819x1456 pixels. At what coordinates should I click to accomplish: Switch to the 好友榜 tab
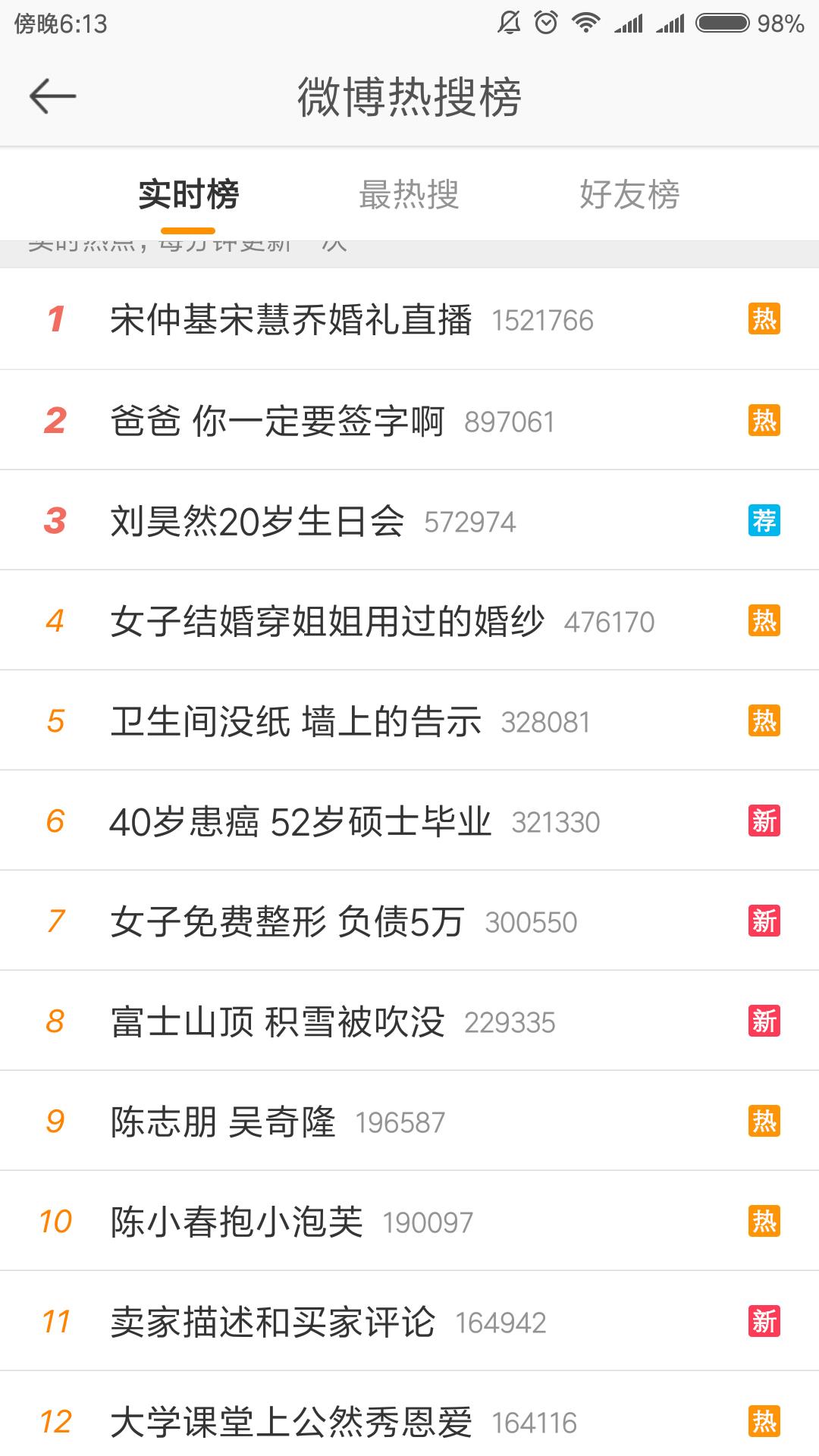629,194
